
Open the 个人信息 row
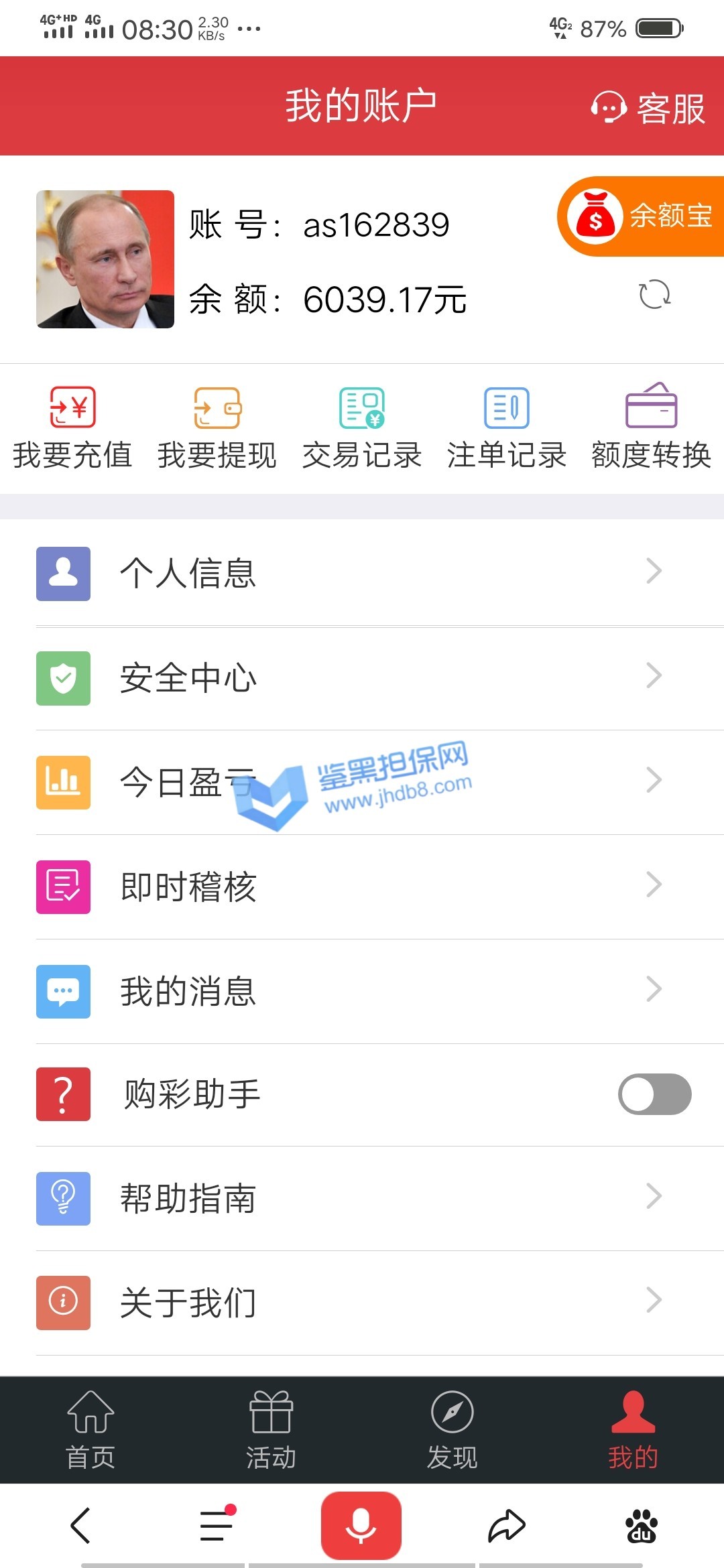click(362, 573)
